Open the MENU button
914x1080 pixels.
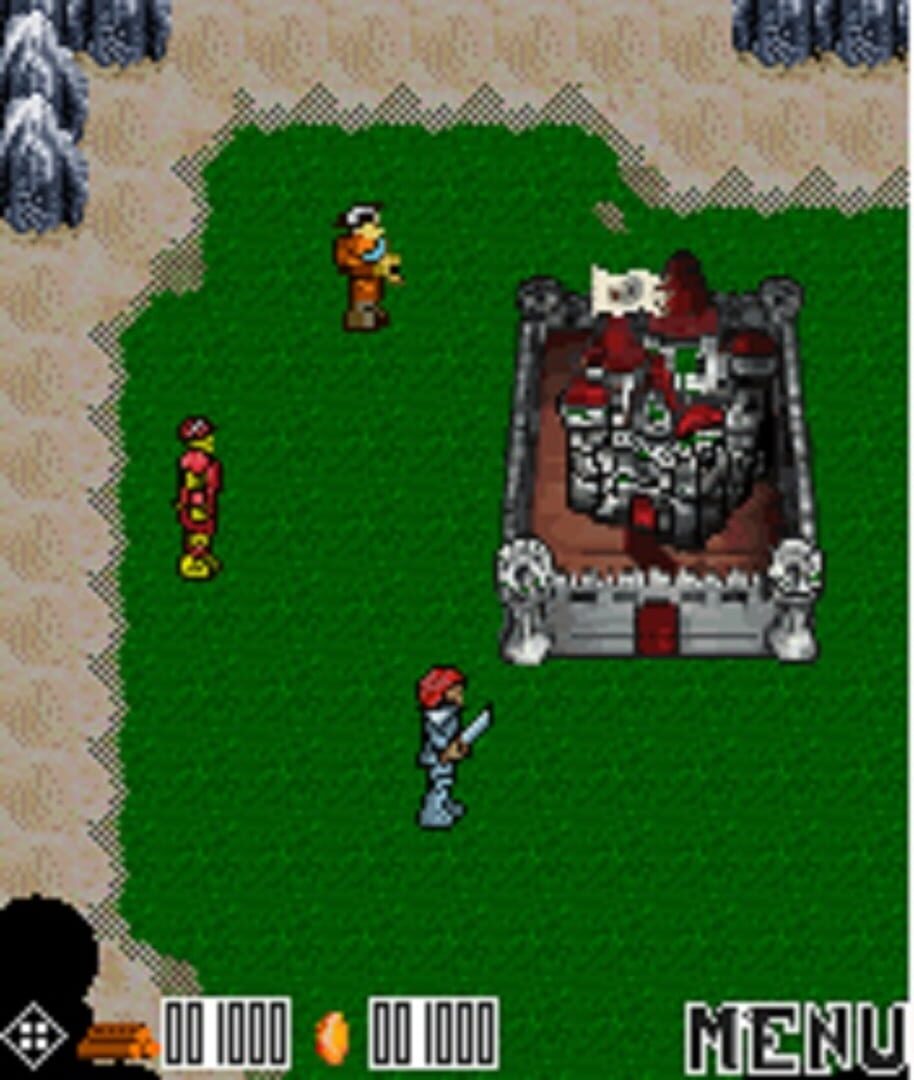pyautogui.click(x=795, y=1038)
